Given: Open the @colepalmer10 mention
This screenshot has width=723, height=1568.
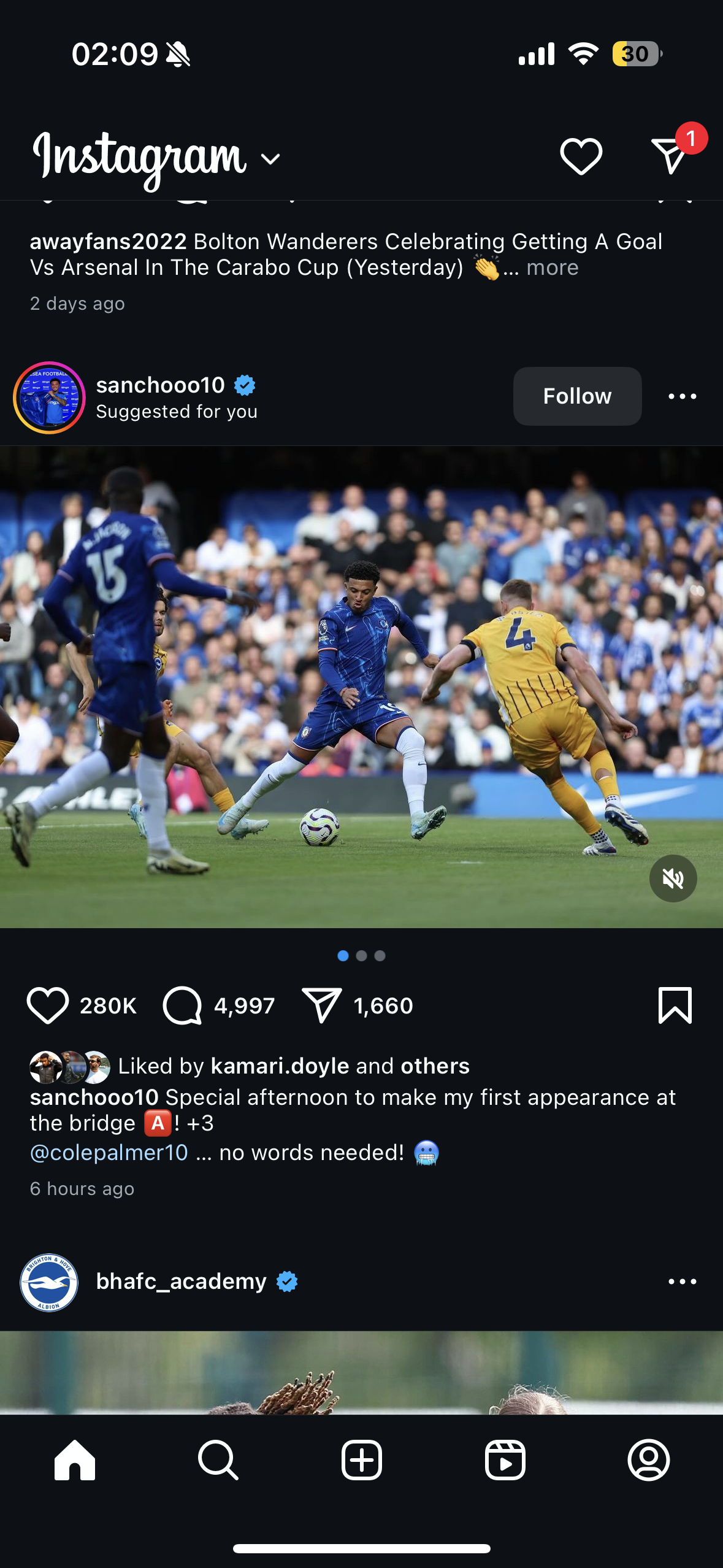Looking at the screenshot, I should pyautogui.click(x=109, y=1153).
